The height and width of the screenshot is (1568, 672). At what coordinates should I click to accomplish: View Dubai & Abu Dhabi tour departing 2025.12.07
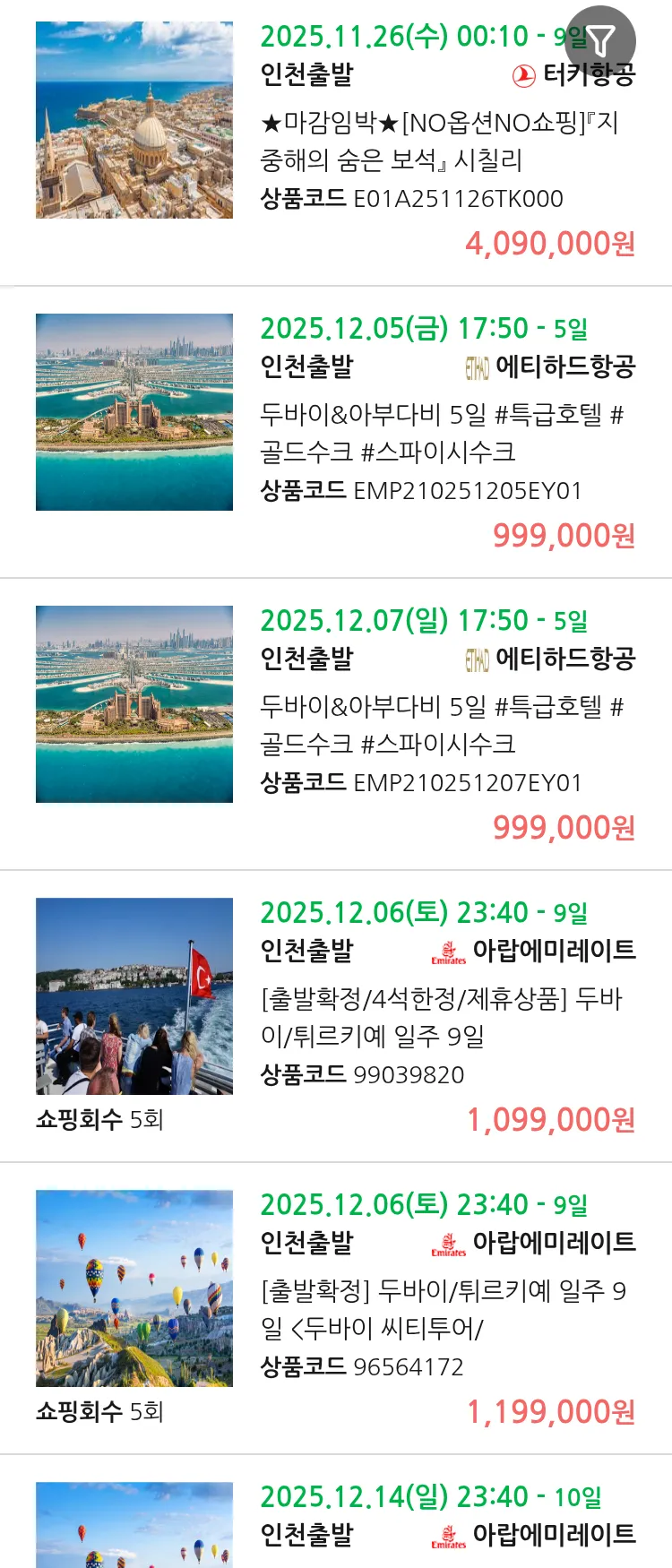[439, 725]
